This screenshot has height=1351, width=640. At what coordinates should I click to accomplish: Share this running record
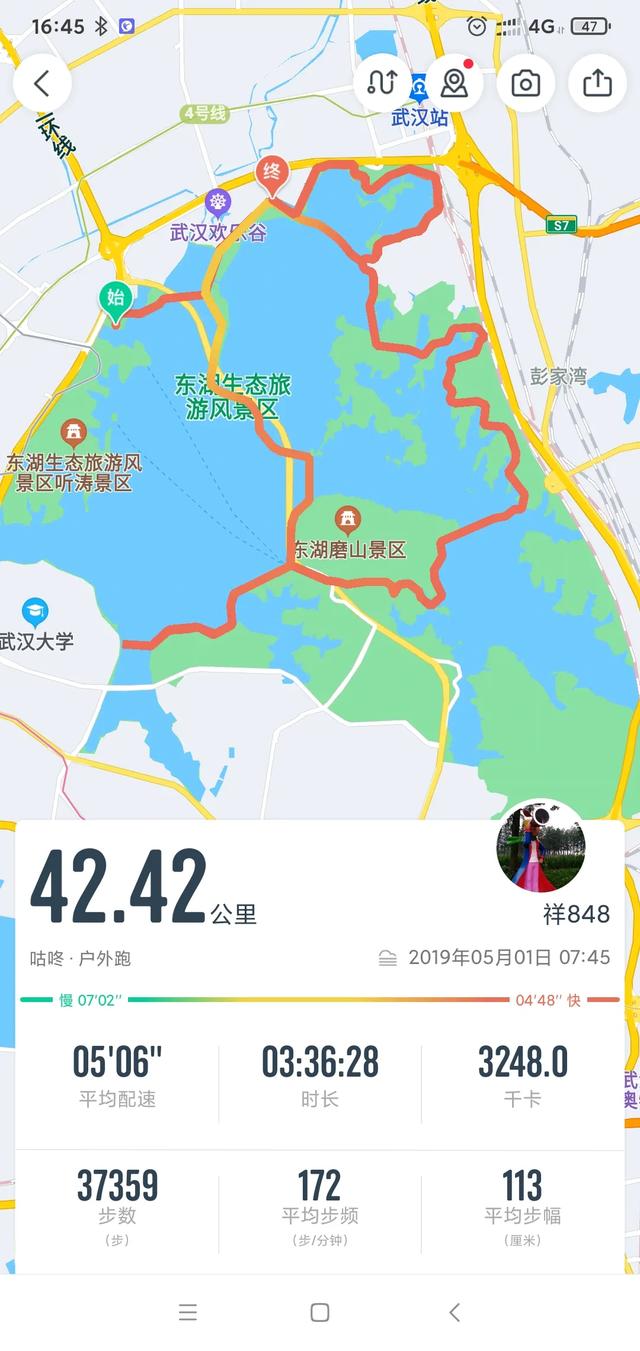tap(597, 83)
